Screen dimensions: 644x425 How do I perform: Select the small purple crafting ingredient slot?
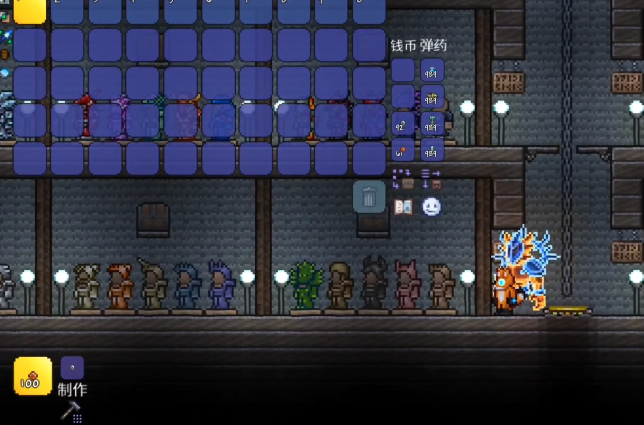click(72, 368)
